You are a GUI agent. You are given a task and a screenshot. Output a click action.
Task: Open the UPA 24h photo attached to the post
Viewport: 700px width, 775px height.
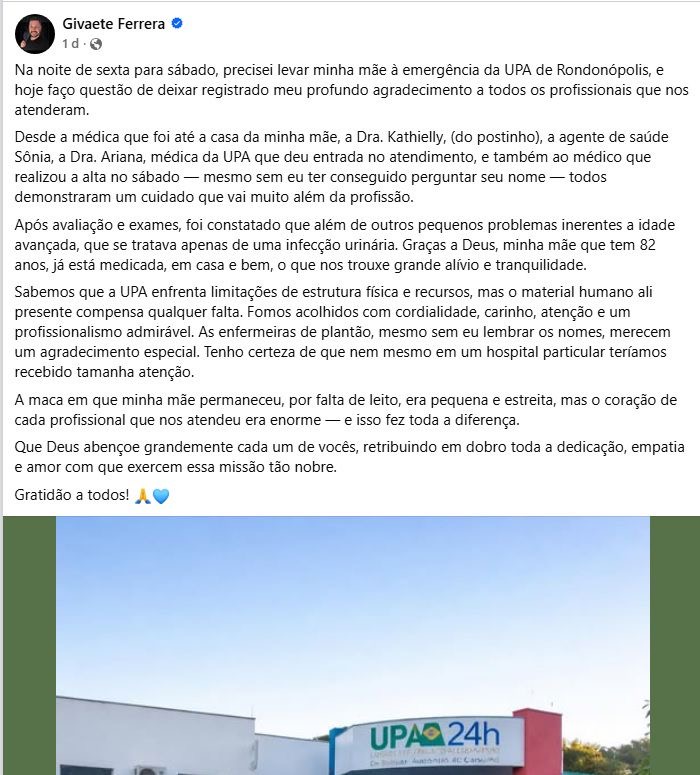(350, 645)
